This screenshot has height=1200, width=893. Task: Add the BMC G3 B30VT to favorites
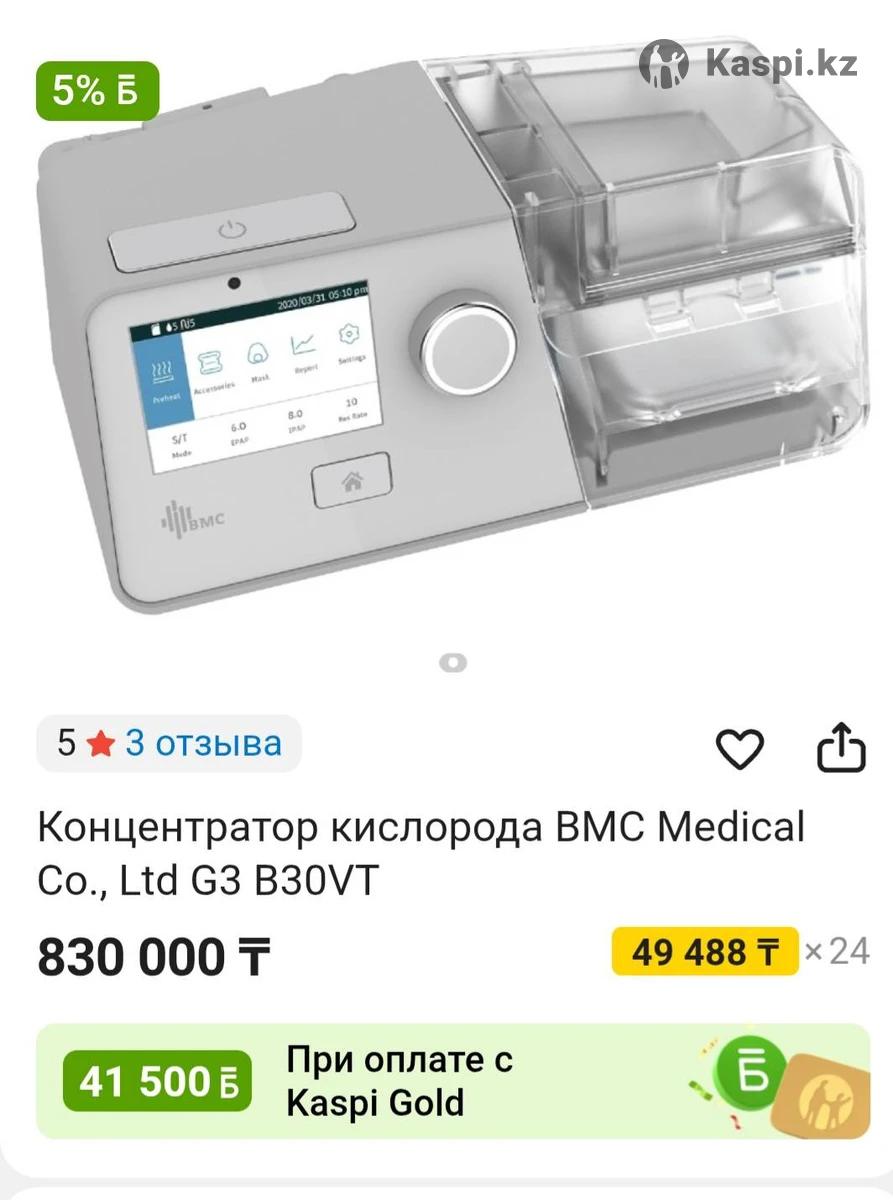tap(741, 748)
